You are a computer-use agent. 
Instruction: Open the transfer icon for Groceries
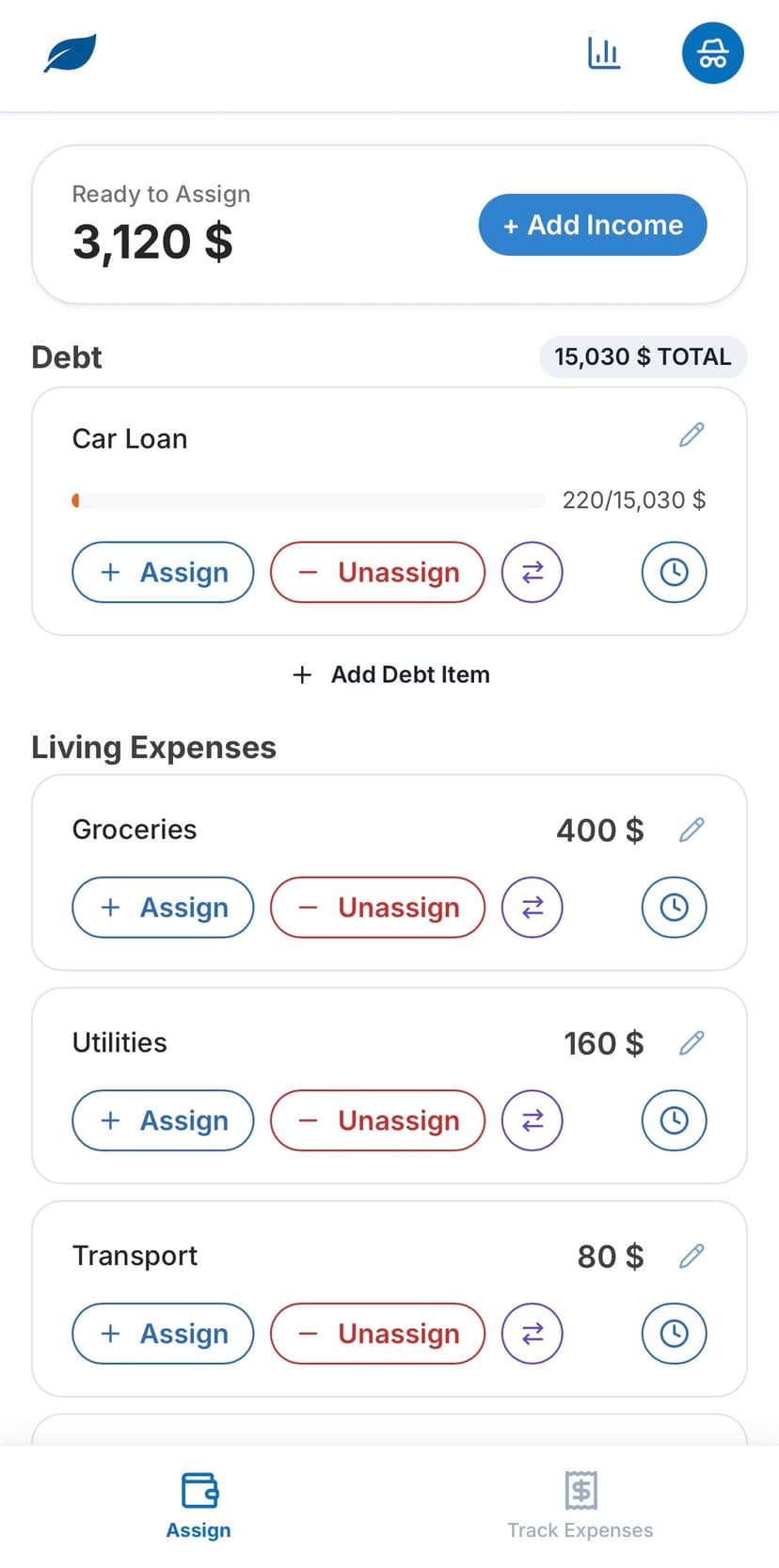(532, 907)
